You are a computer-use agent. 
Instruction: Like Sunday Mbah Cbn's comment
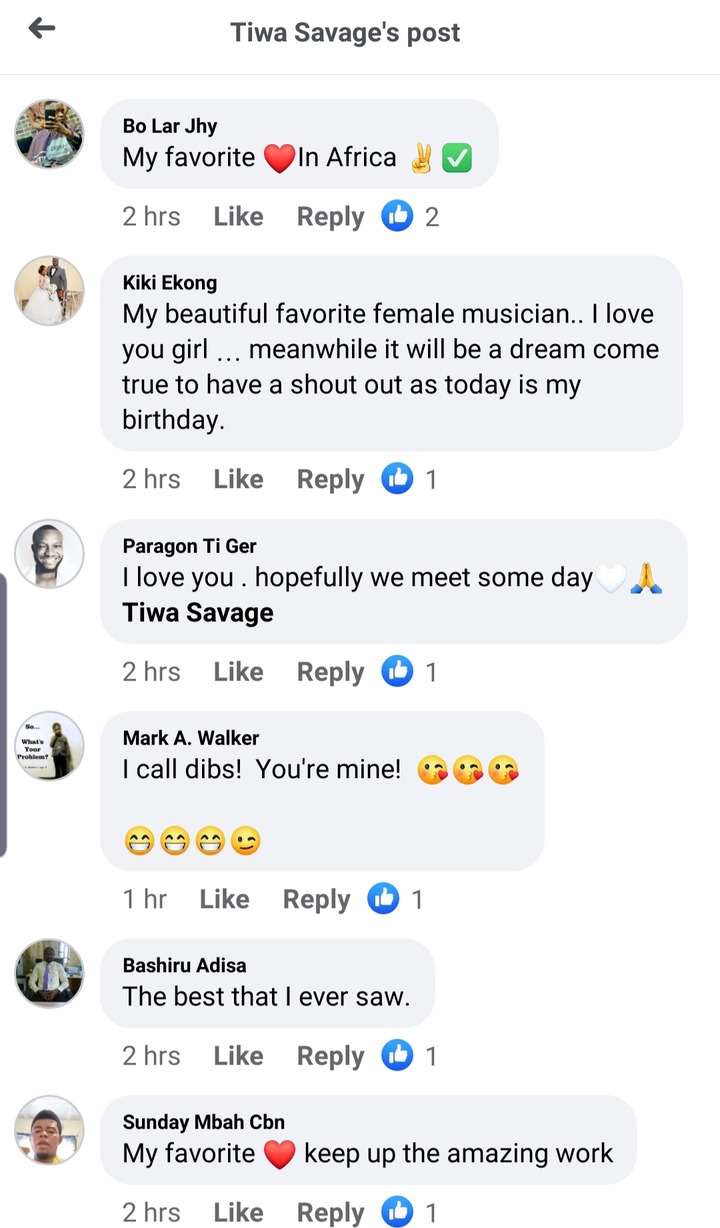238,1213
